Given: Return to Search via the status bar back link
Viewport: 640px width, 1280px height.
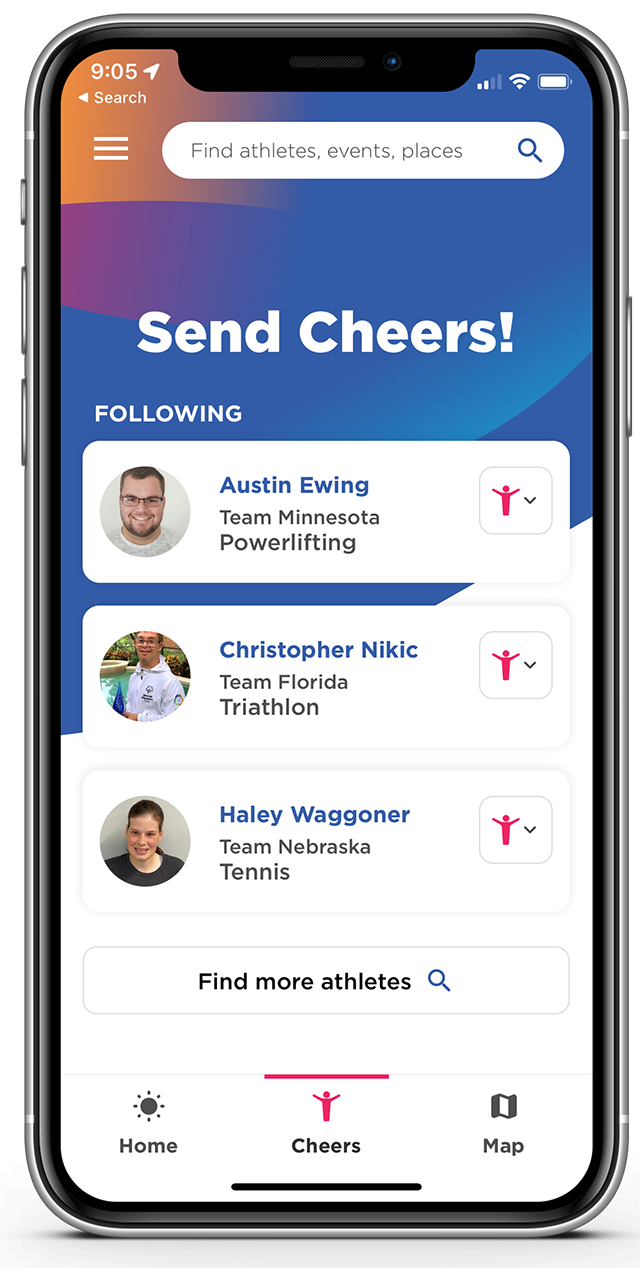Looking at the screenshot, I should [112, 98].
